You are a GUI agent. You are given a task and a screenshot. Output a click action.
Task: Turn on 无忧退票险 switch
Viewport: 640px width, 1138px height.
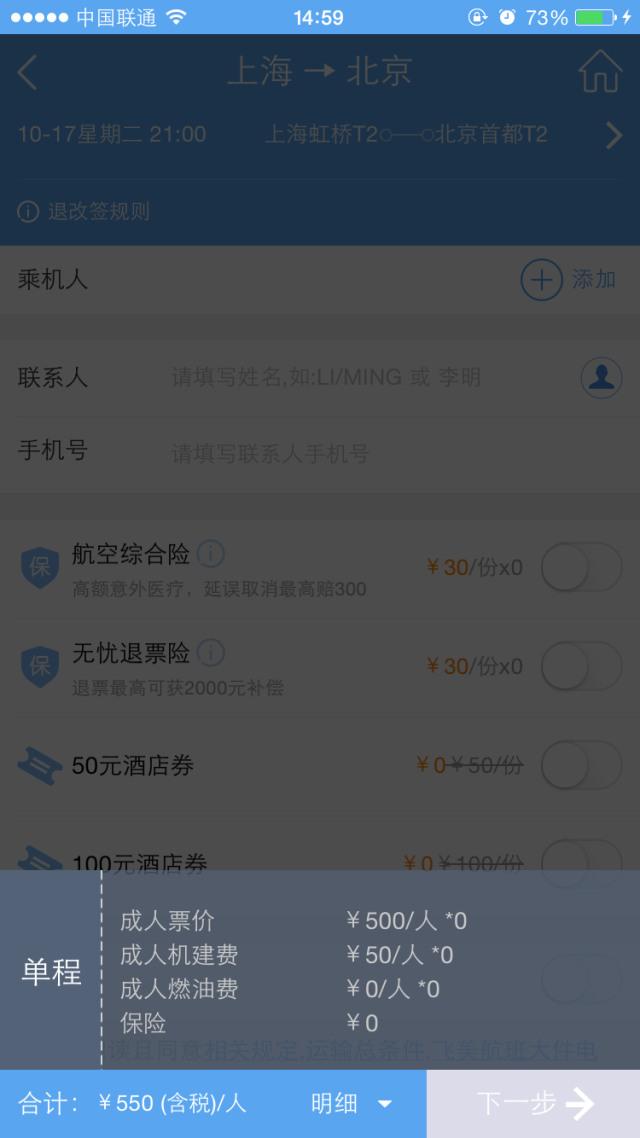[x=581, y=666]
